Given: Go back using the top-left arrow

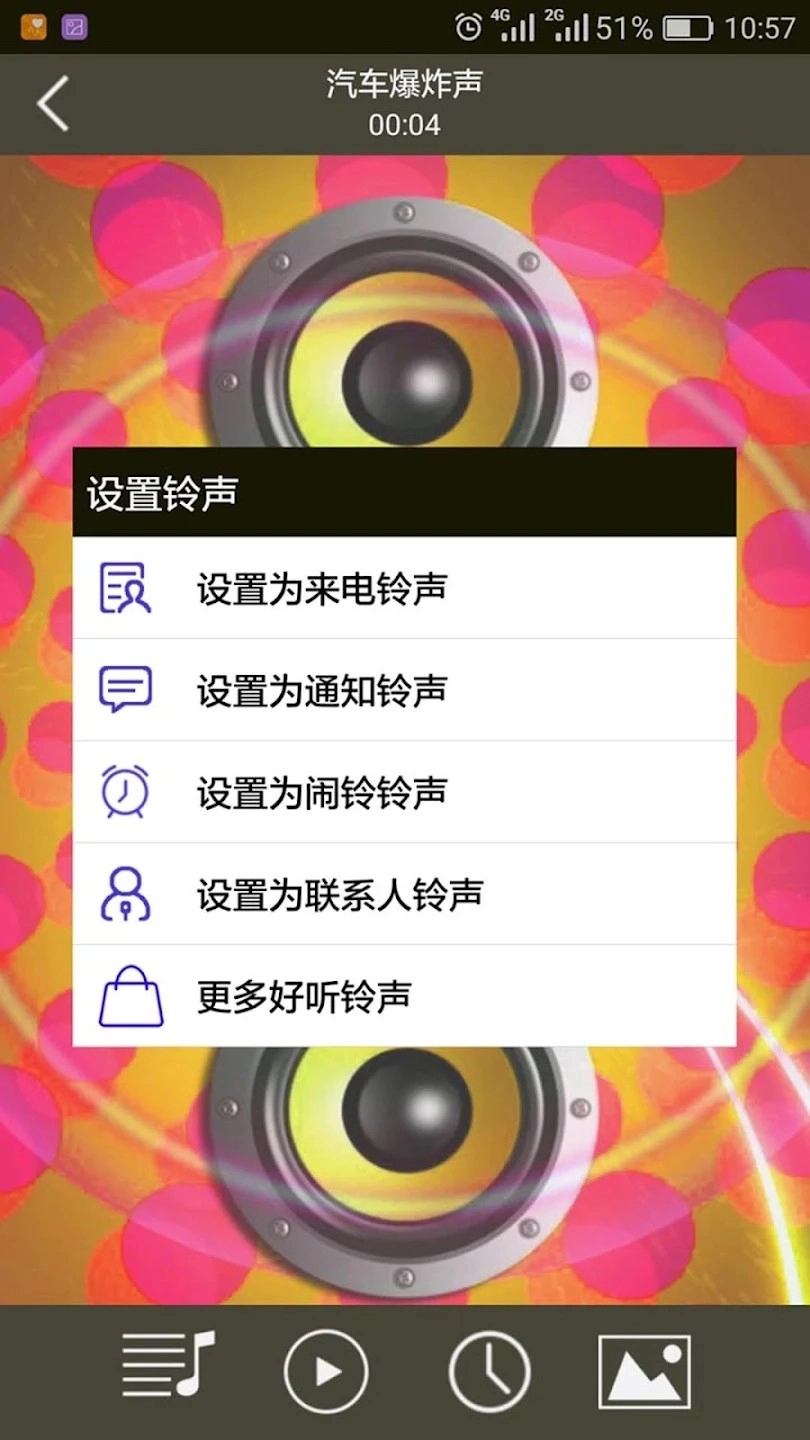Looking at the screenshot, I should 53,103.
